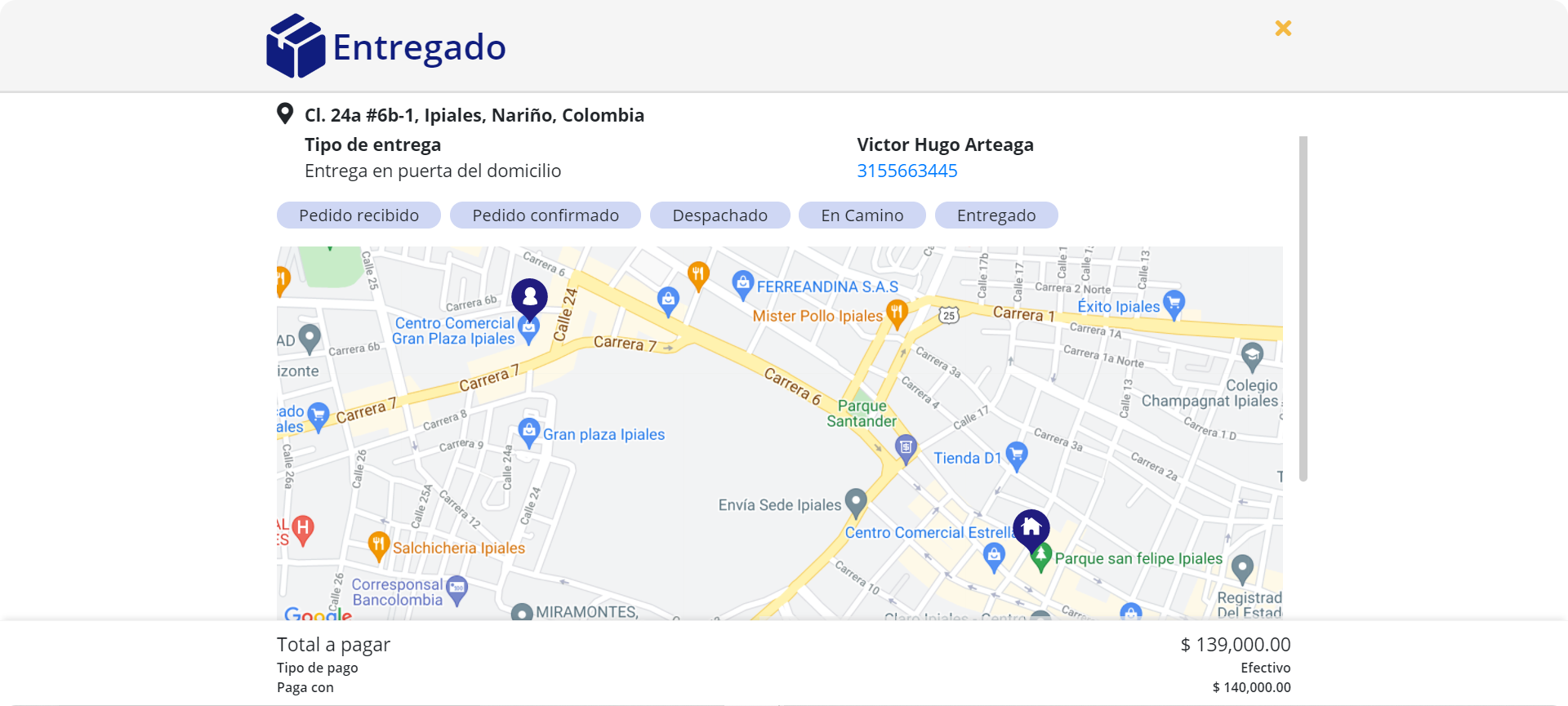Open Éxito Ipiales place on the map
The width and height of the screenshot is (1568, 706).
click(x=1174, y=304)
